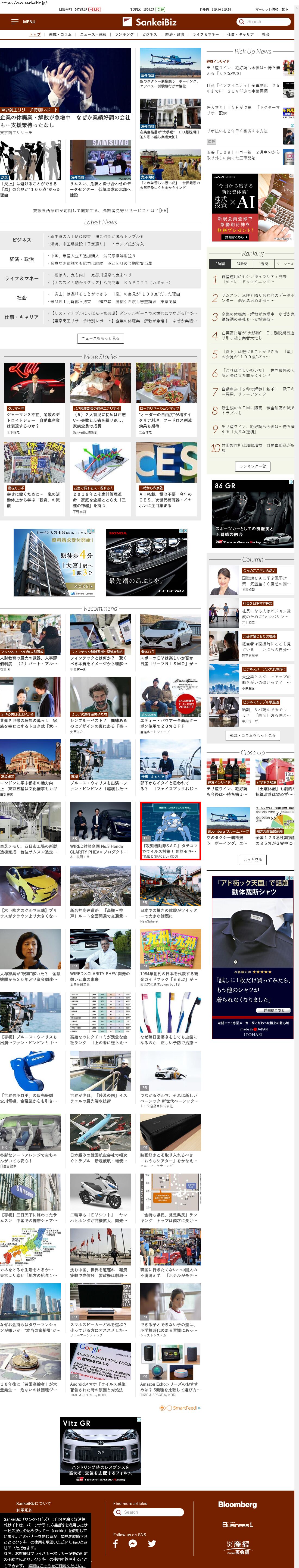The image size is (299, 1568).
Task: Open the SankeiBiz Twitter icon in footer
Action: pyautogui.click(x=152, y=1543)
